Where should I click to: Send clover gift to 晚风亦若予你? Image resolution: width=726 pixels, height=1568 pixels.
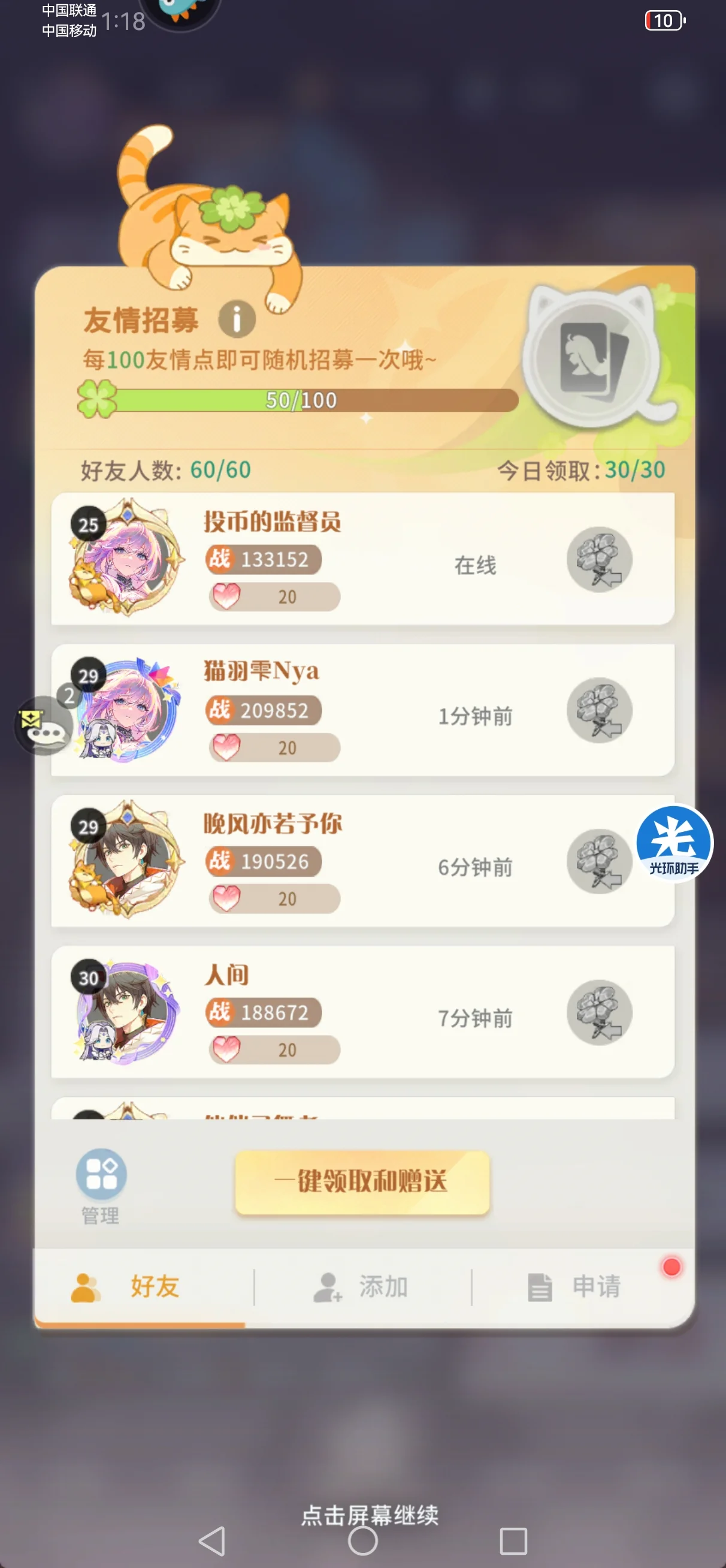pyautogui.click(x=600, y=861)
